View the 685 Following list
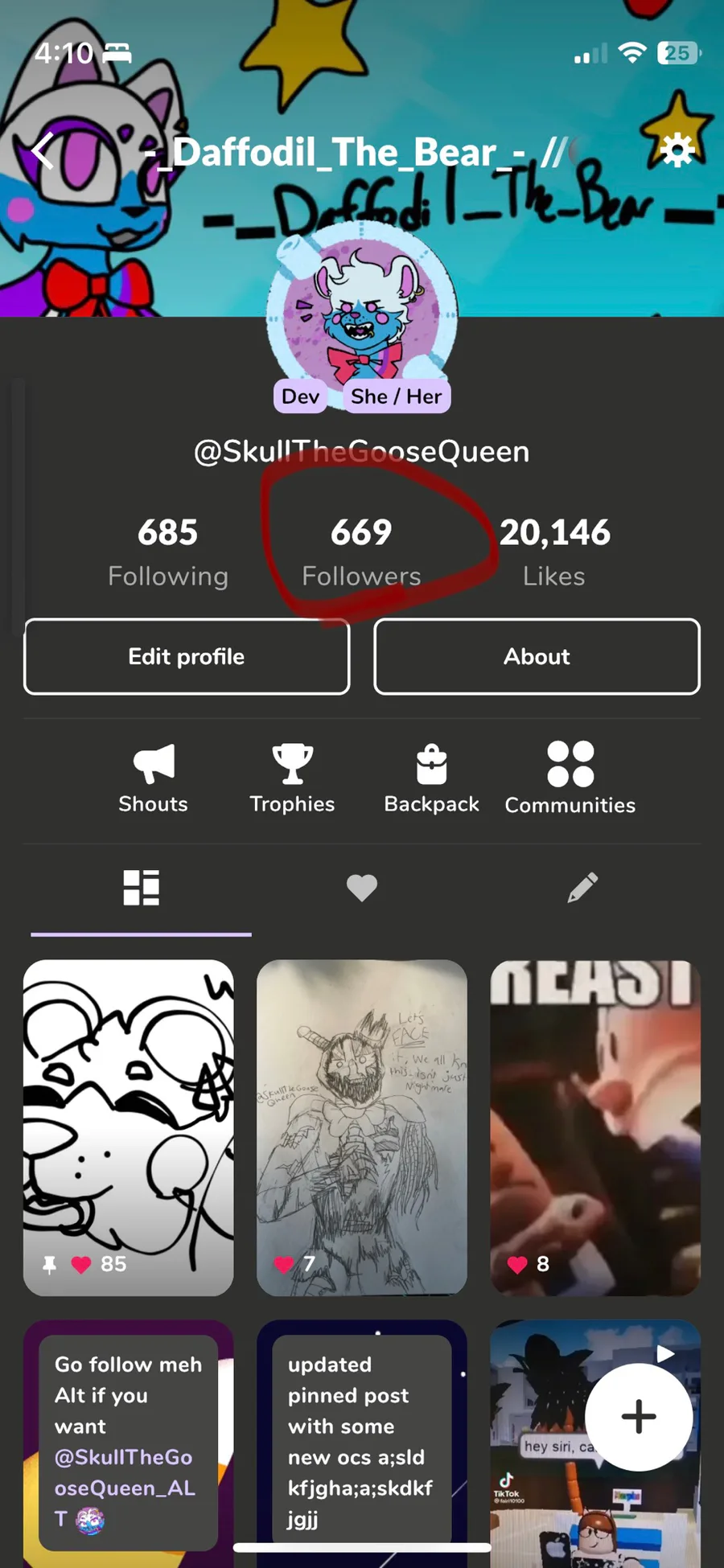Viewport: 724px width, 1568px height. click(168, 552)
